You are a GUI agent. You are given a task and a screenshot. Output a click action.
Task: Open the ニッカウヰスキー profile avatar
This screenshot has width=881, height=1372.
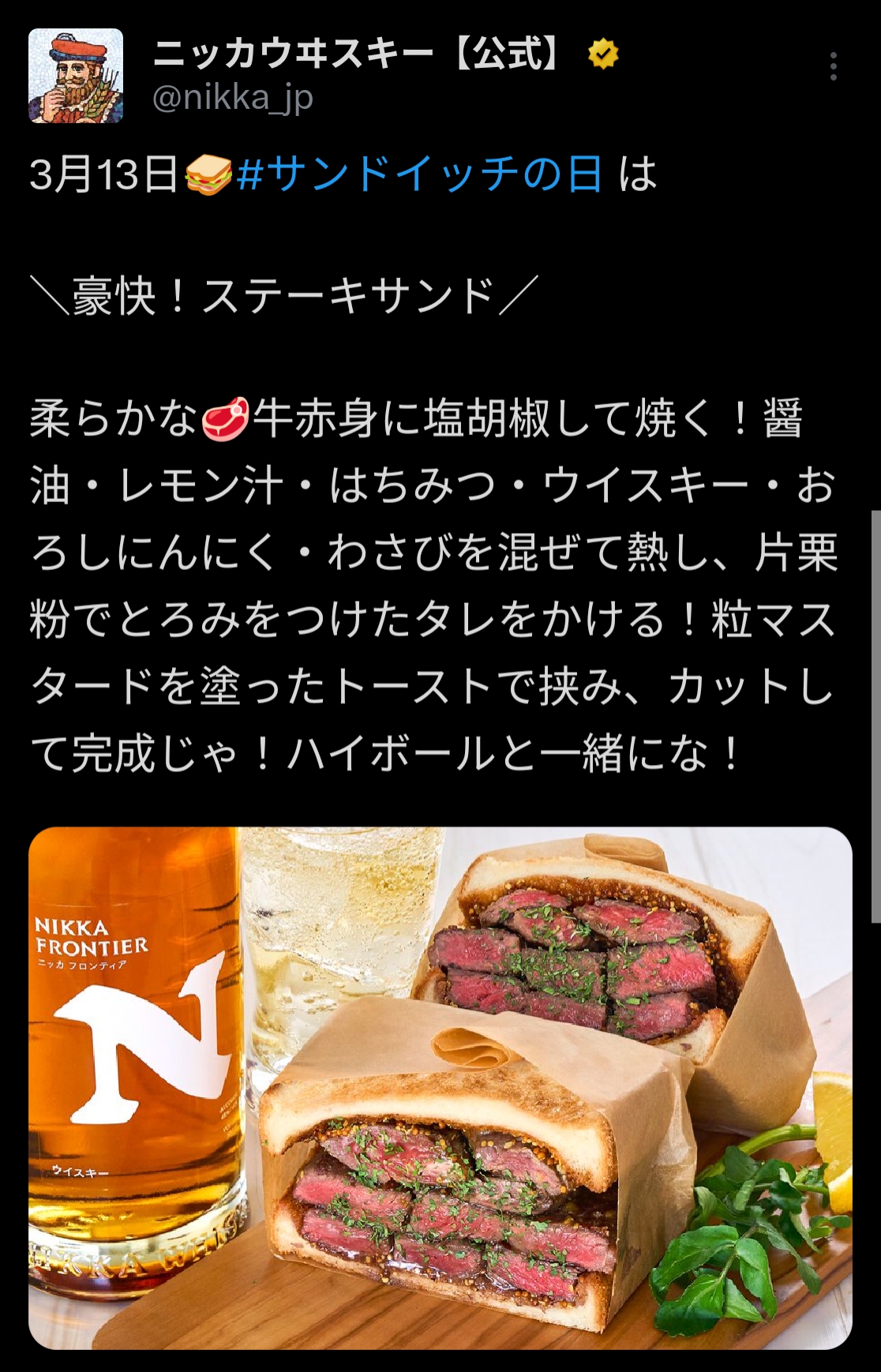pos(76,76)
